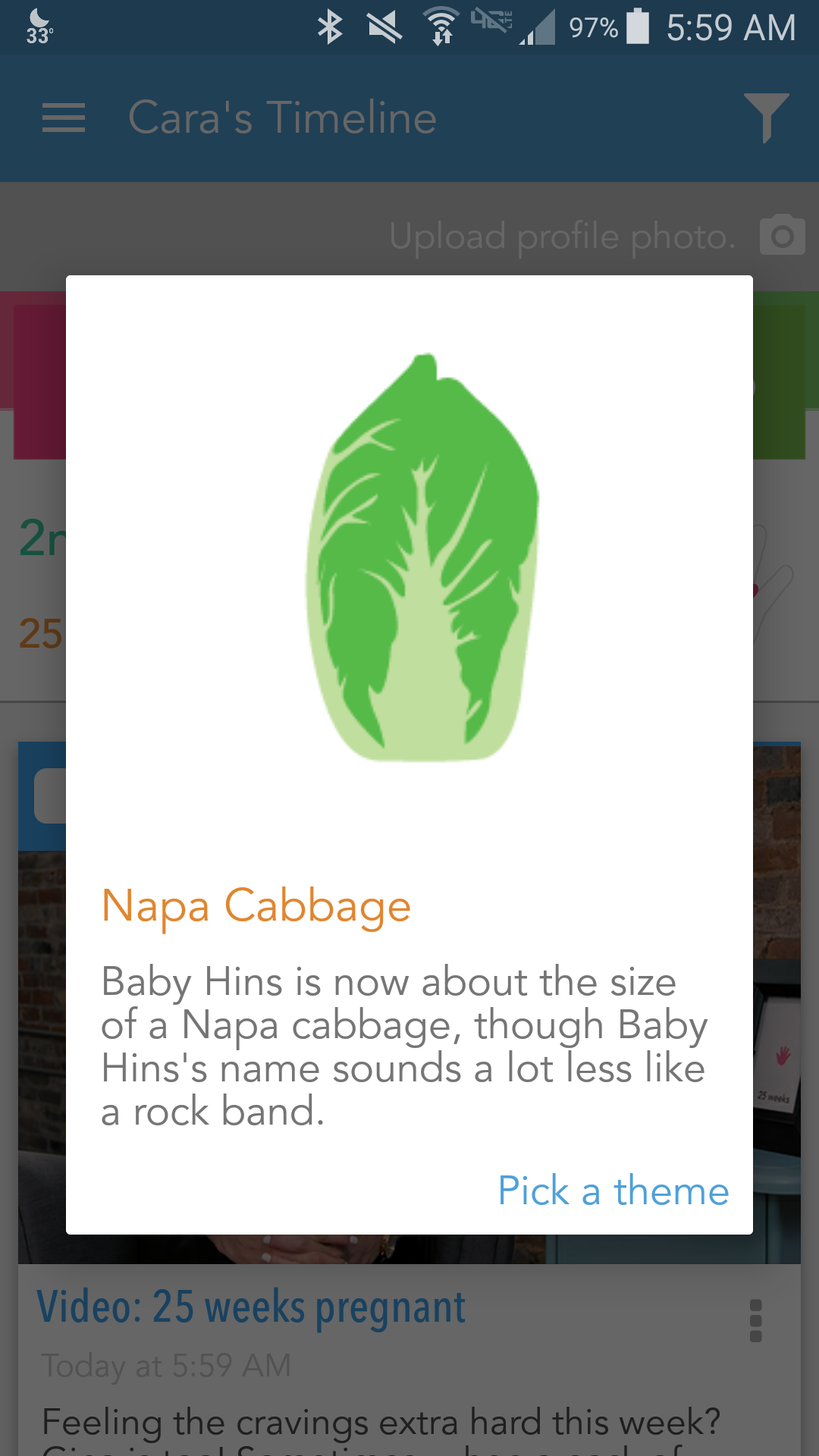Screen dimensions: 819x1456
Task: Open the timeline filter
Action: click(766, 118)
